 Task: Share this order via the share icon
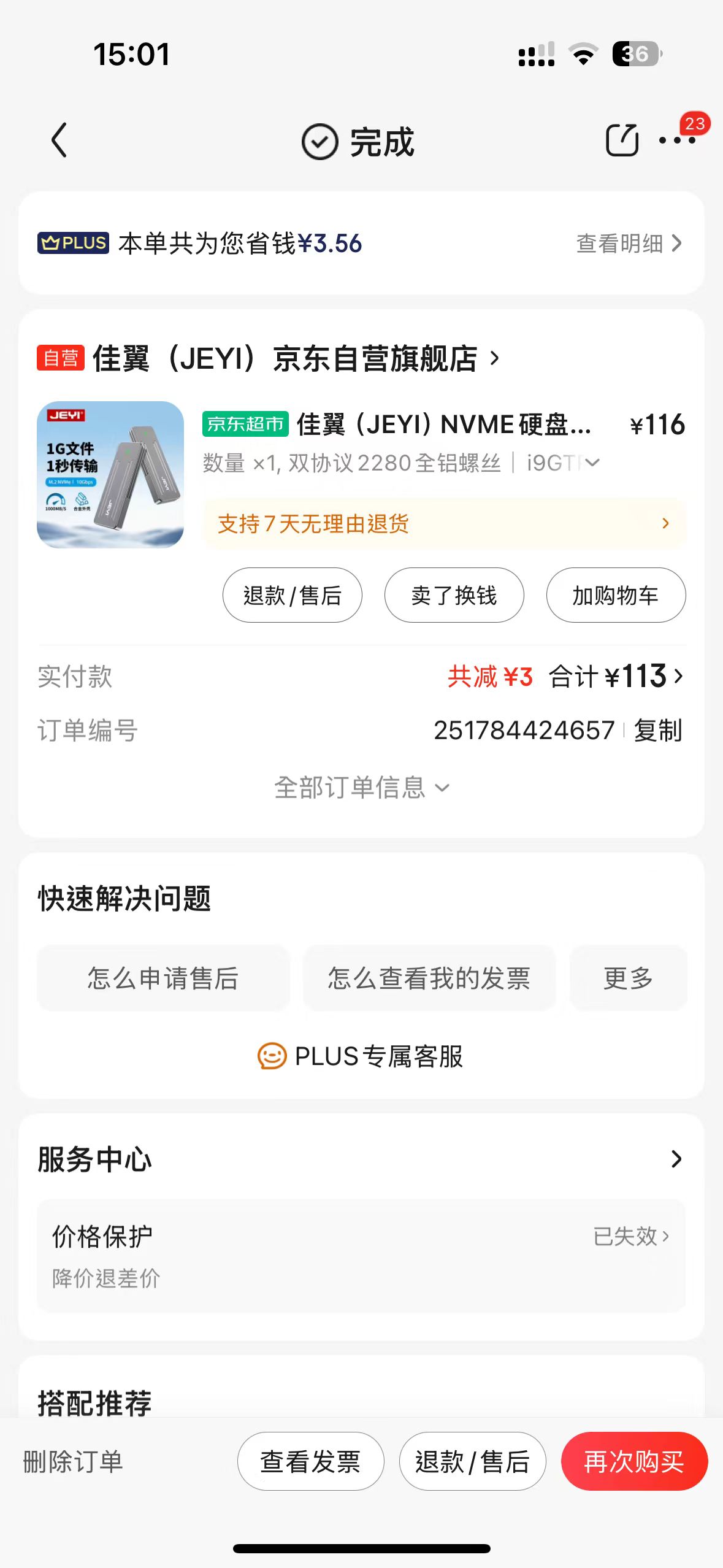[621, 140]
